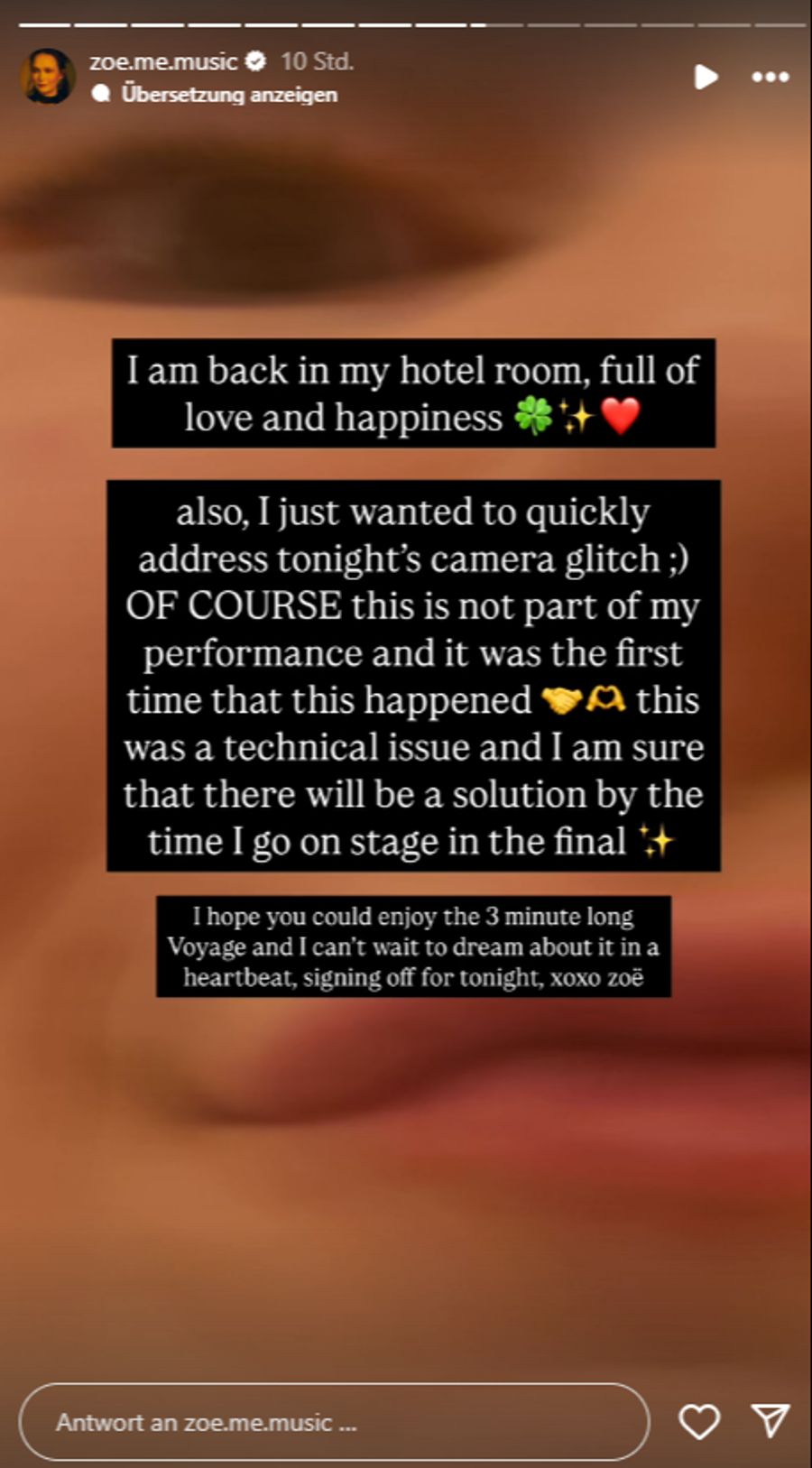The image size is (812, 1468).
Task: Like this story with the heart
Action: tap(699, 1423)
